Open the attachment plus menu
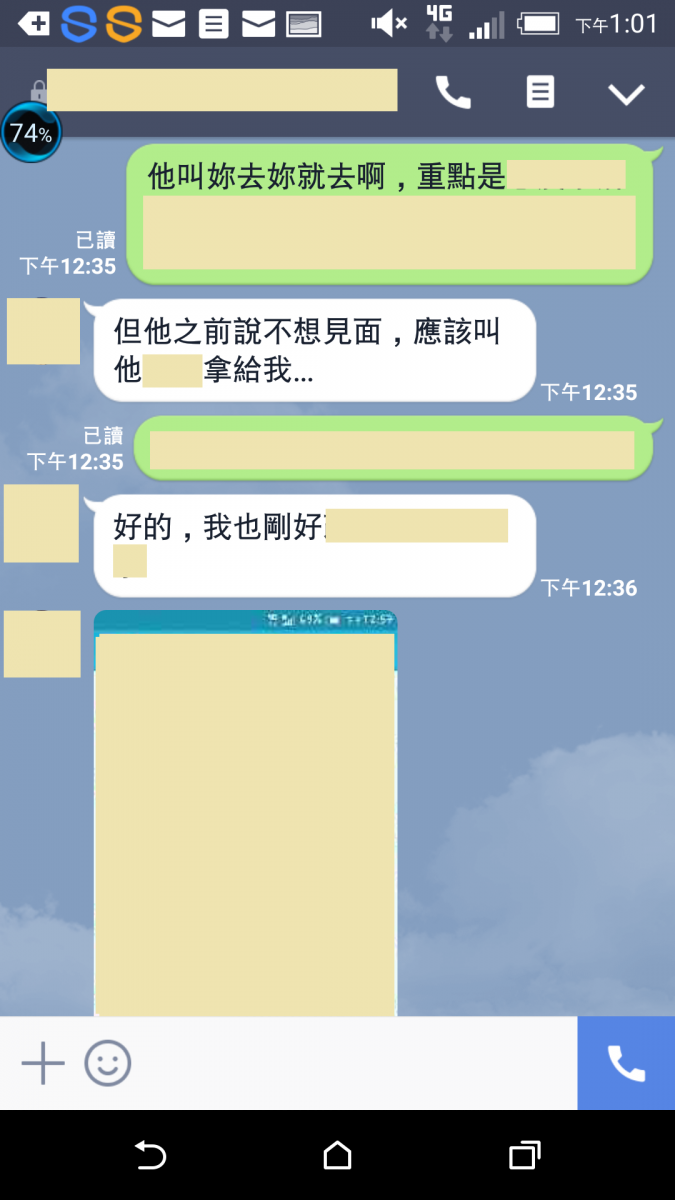 tap(43, 1063)
